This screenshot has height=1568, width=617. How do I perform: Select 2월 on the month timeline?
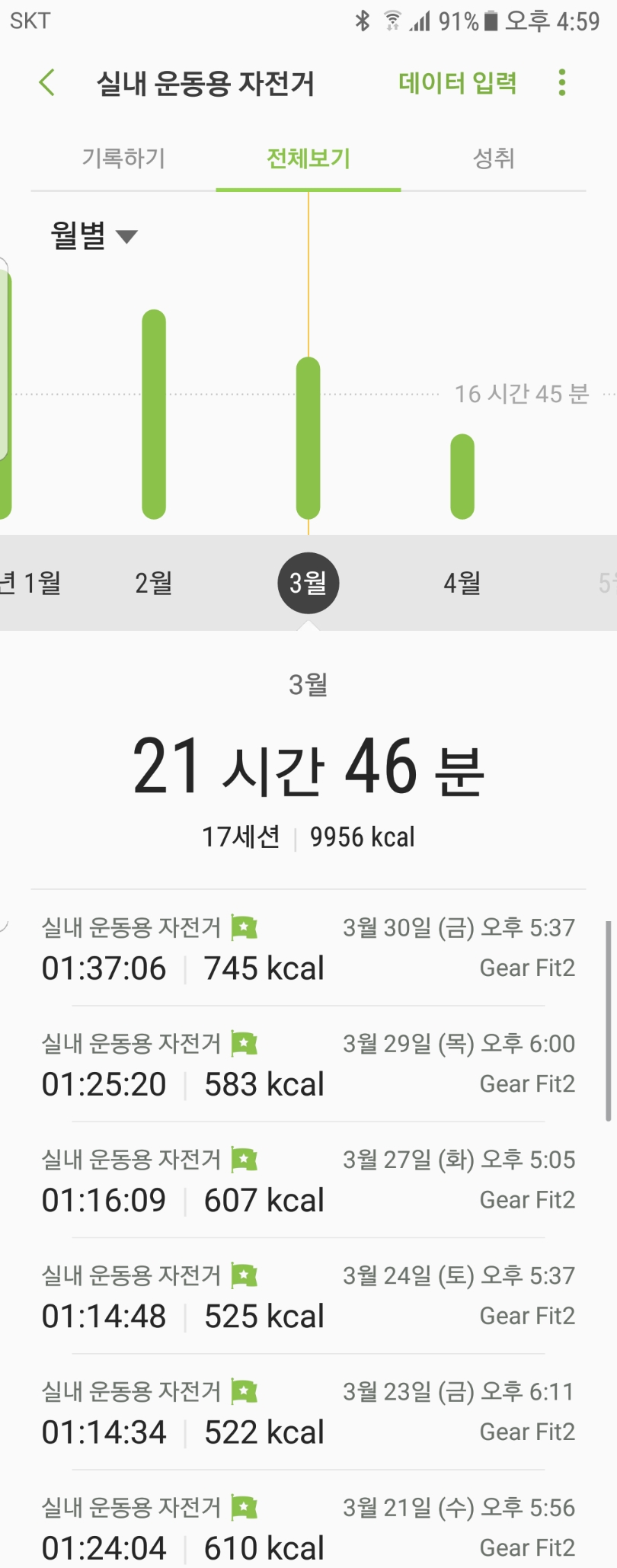[x=154, y=583]
